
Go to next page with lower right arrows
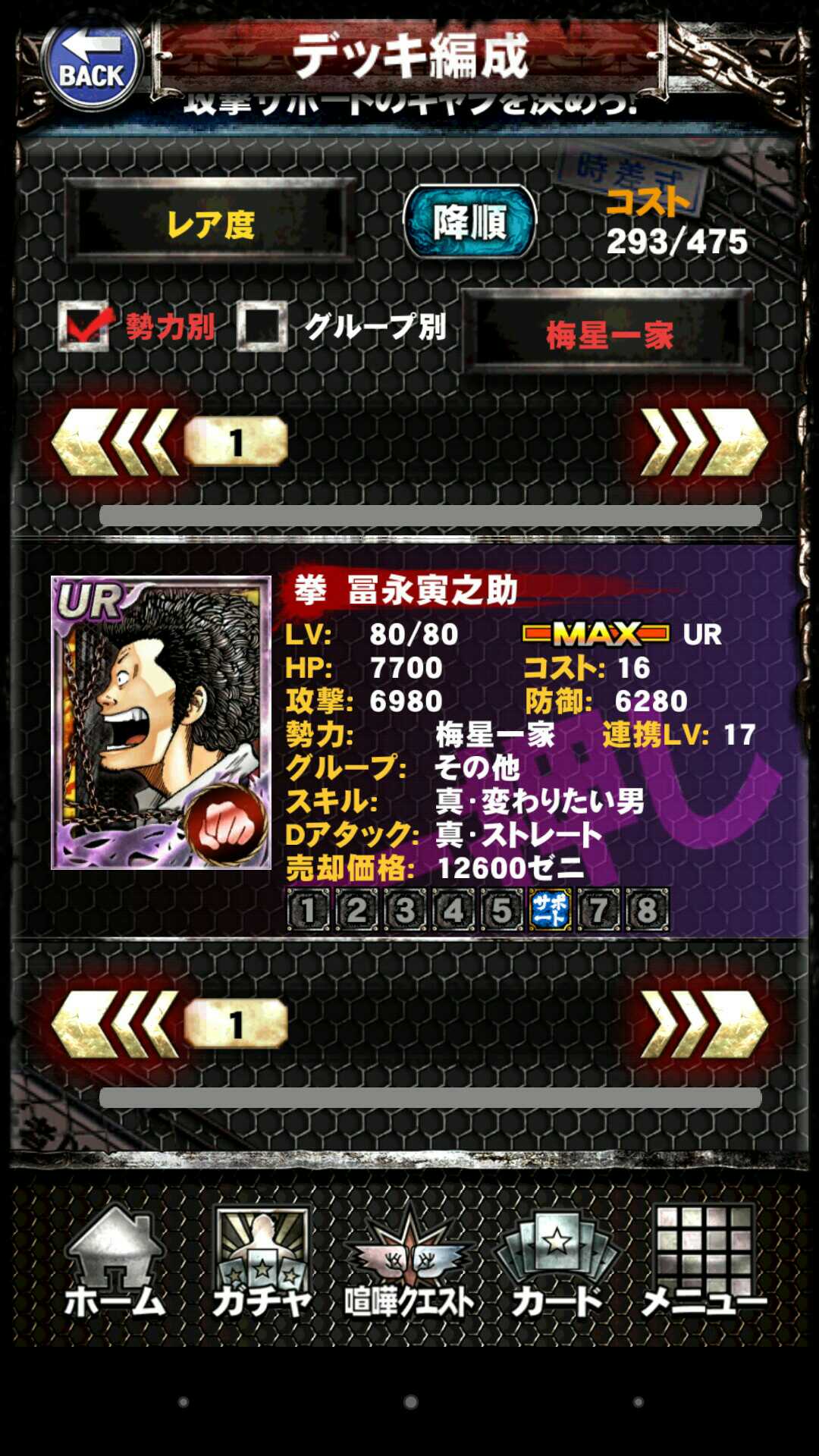pyautogui.click(x=704, y=1025)
